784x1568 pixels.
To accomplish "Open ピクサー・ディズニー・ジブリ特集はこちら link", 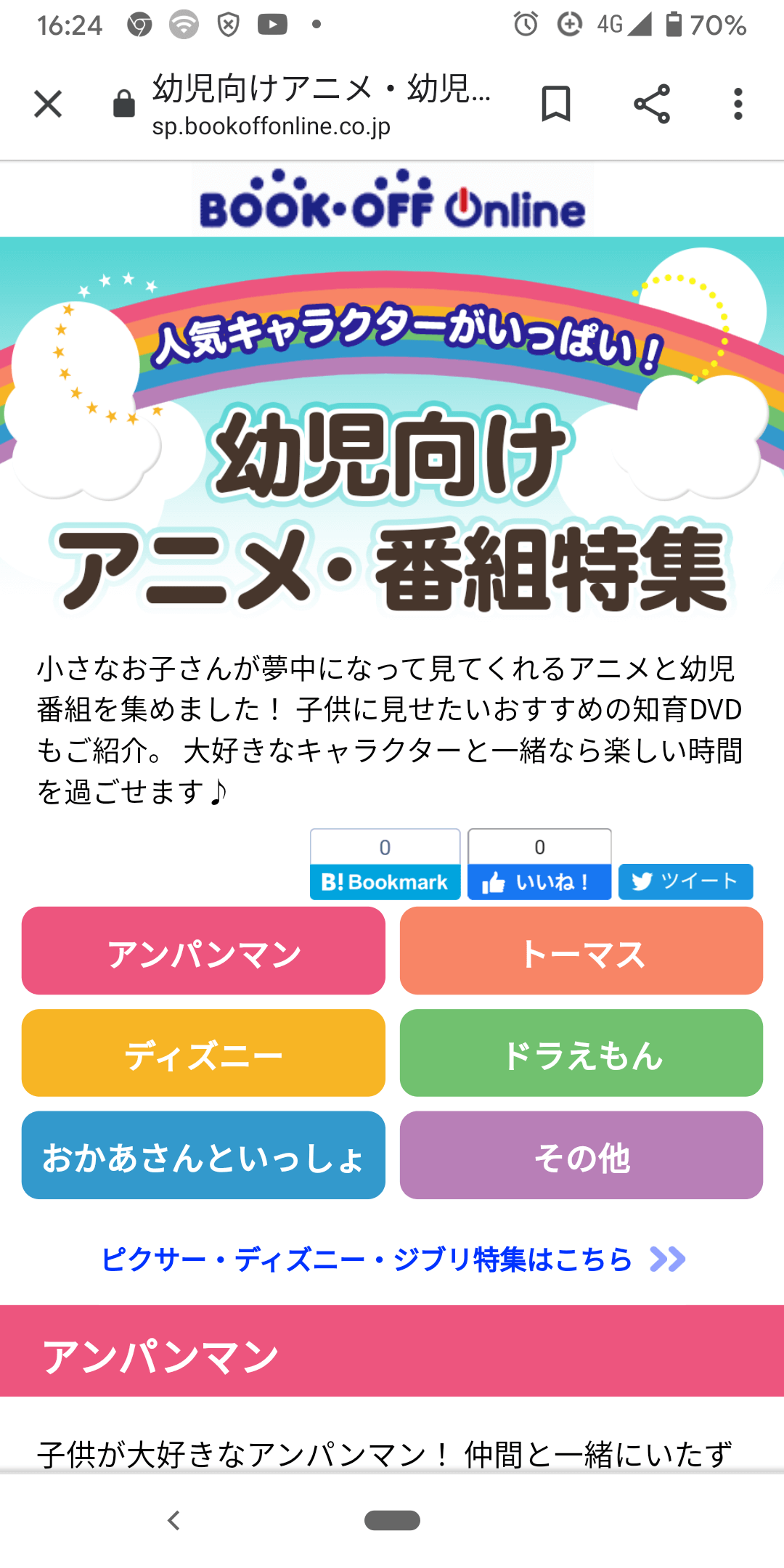I will pos(393,1259).
